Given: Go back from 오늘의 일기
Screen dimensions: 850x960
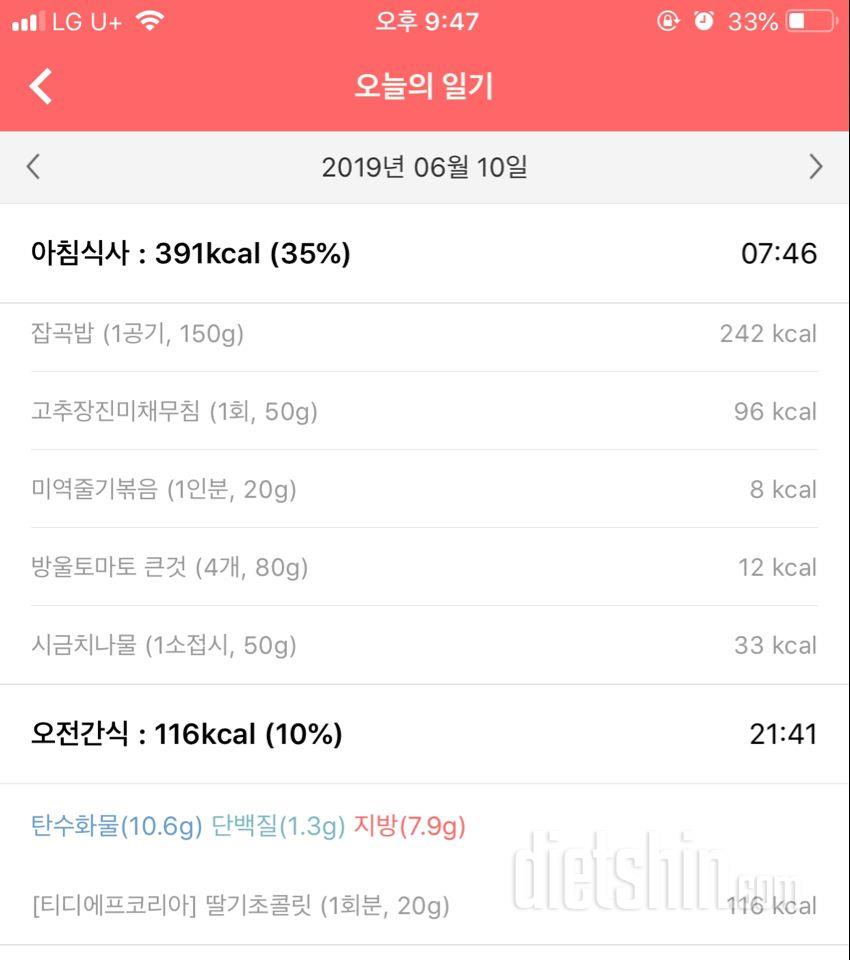Looking at the screenshot, I should (40, 87).
